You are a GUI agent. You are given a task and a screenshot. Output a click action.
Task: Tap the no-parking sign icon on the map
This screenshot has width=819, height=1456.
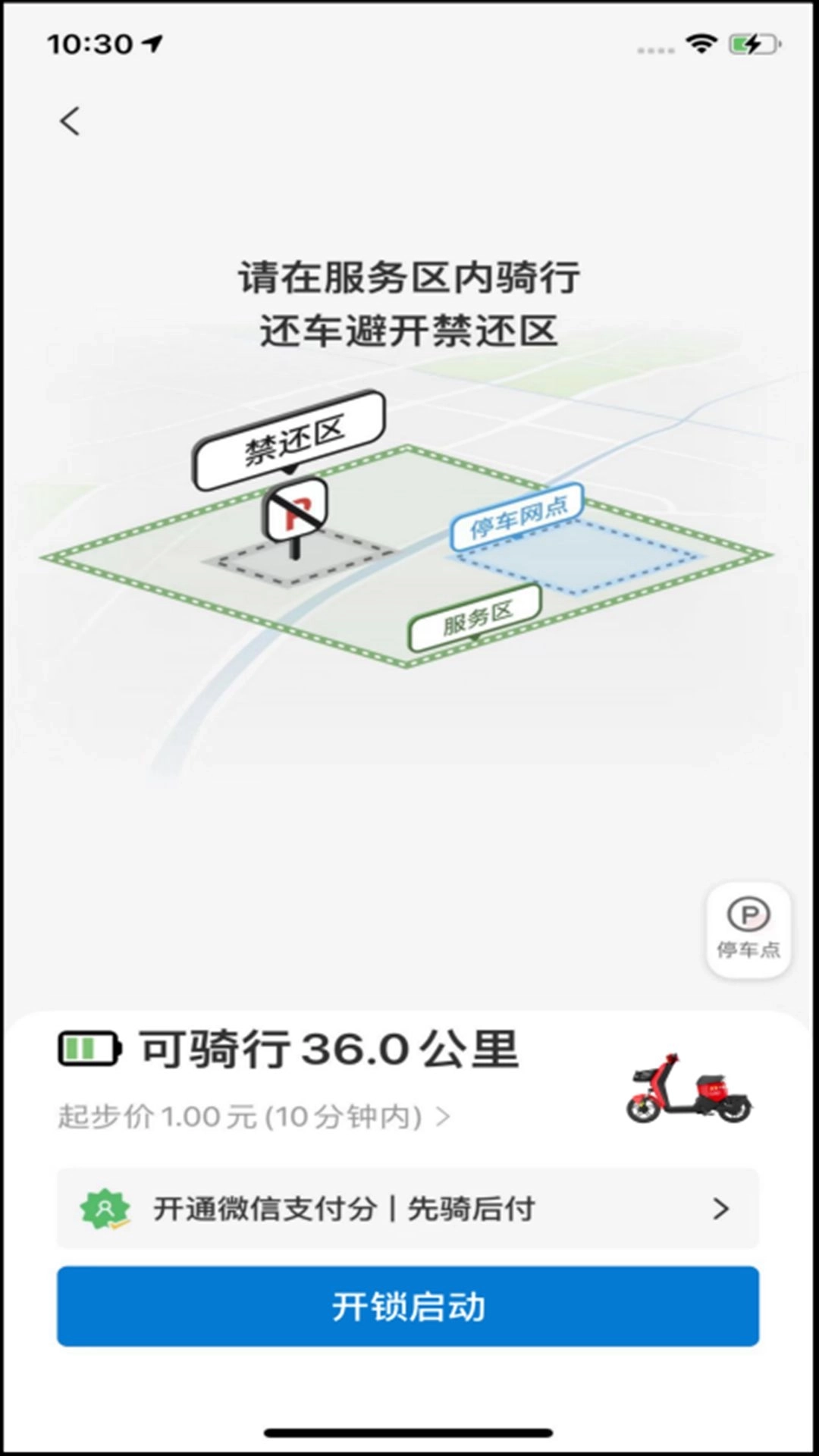(x=294, y=507)
